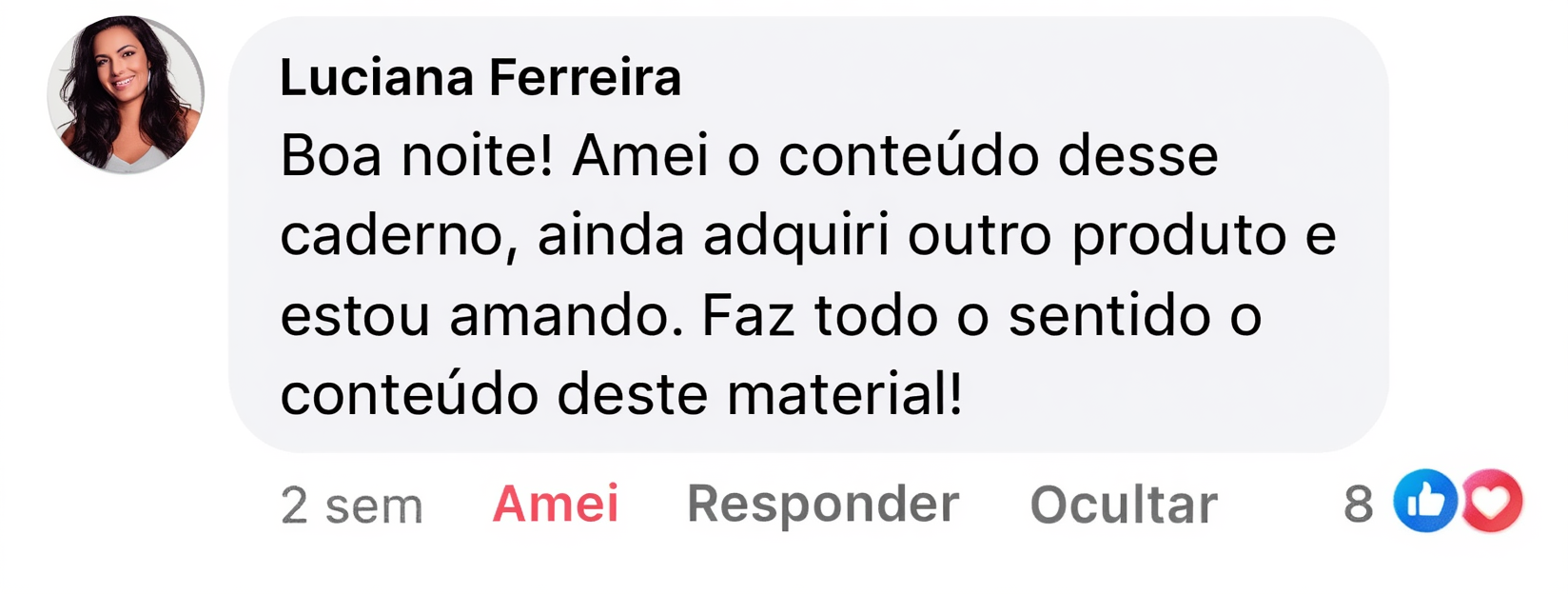The image size is (1568, 594).
Task: Tap Responder to reply to Luciana
Action: (x=822, y=504)
